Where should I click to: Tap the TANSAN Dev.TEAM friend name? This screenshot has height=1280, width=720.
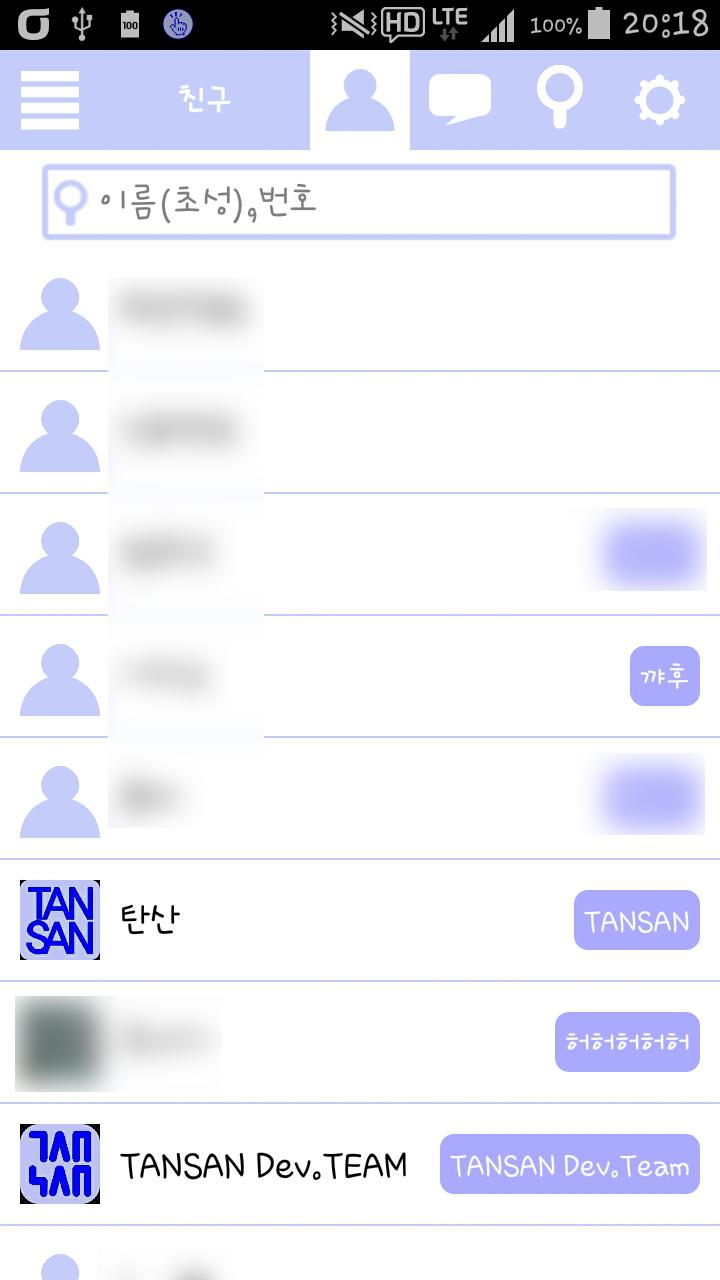265,1165
